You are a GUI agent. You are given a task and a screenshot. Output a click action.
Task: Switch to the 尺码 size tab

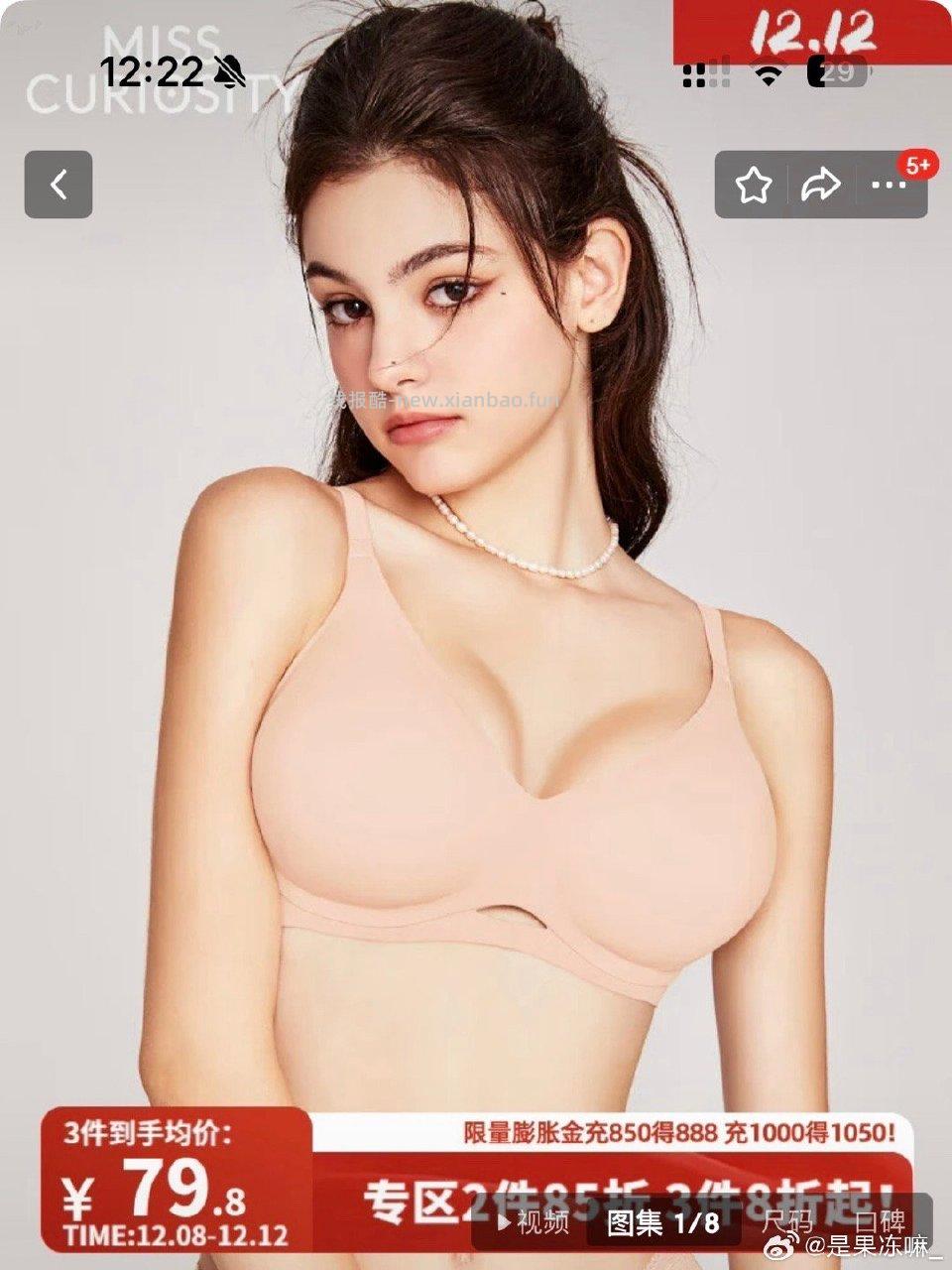point(788,1221)
